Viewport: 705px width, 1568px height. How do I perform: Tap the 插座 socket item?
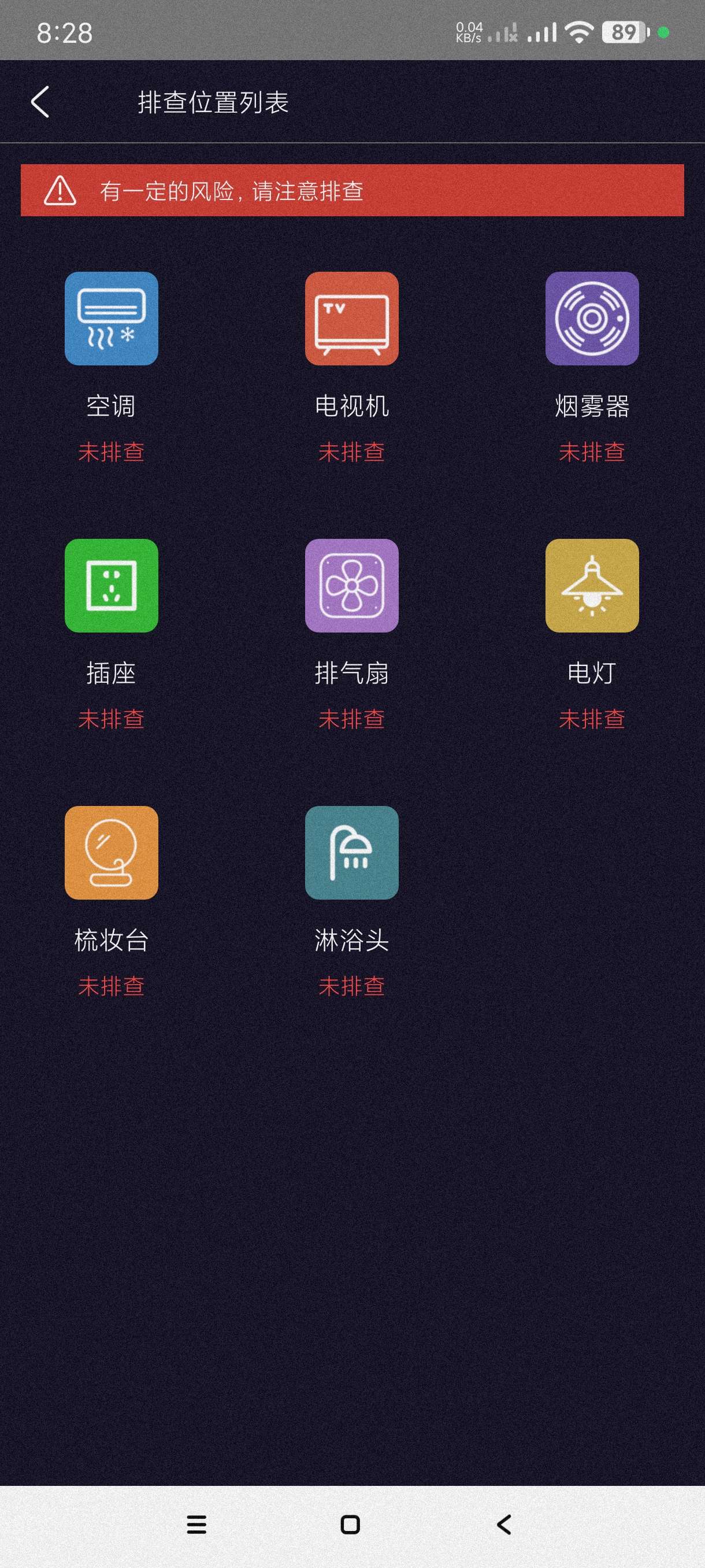pyautogui.click(x=112, y=586)
